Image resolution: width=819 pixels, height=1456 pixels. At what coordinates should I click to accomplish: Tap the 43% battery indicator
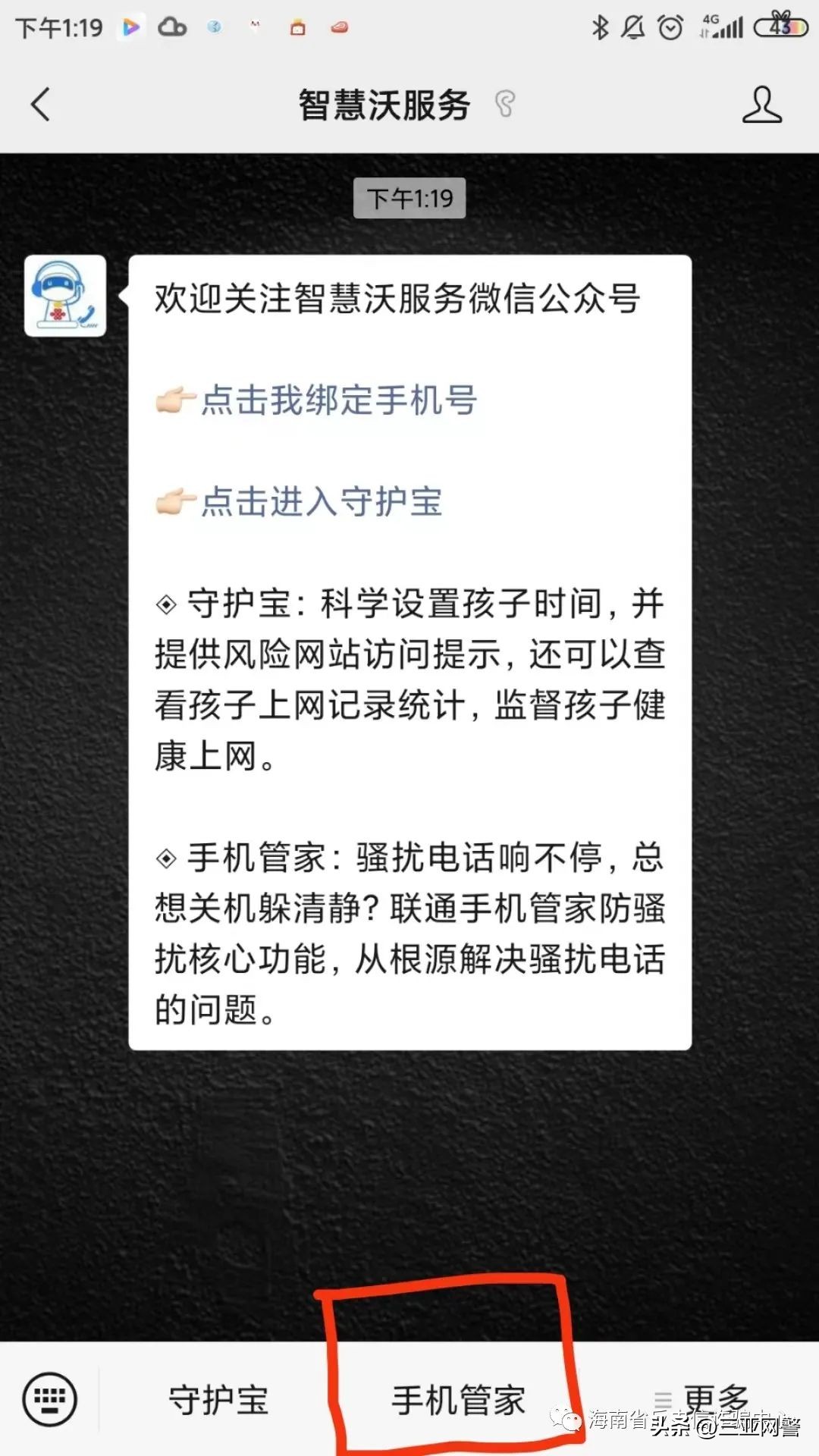pyautogui.click(x=781, y=27)
